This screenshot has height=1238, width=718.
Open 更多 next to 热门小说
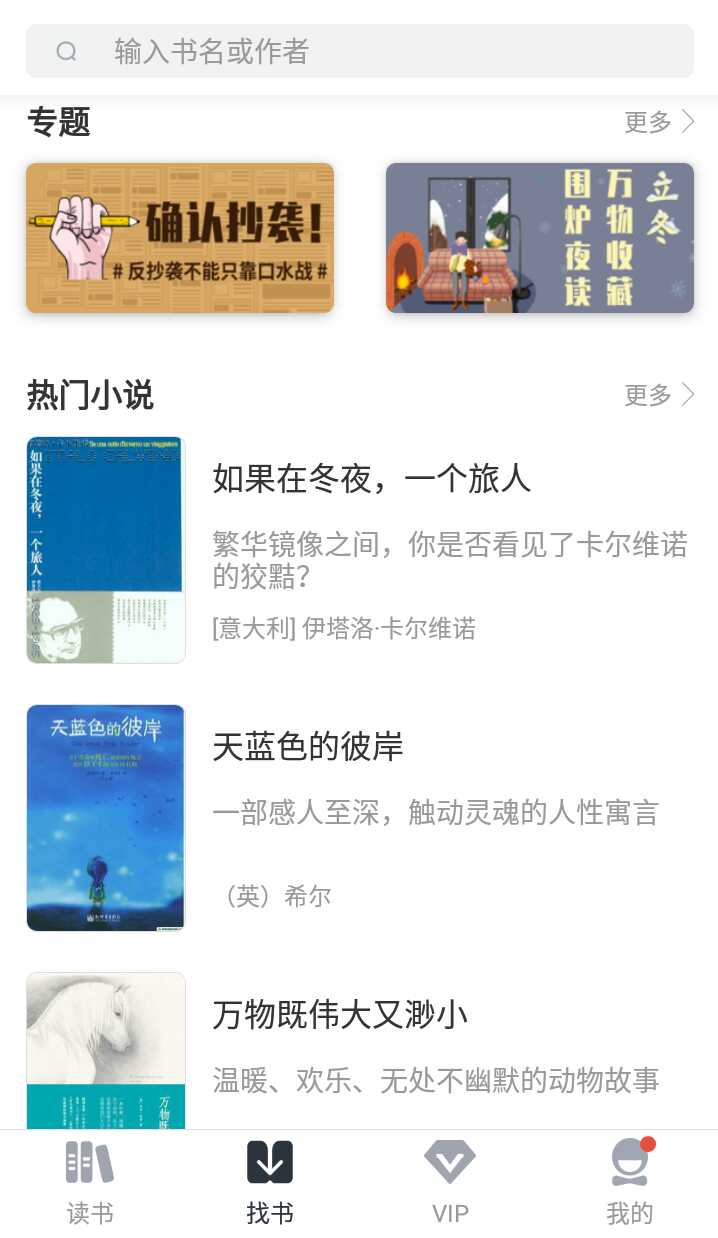click(x=659, y=395)
